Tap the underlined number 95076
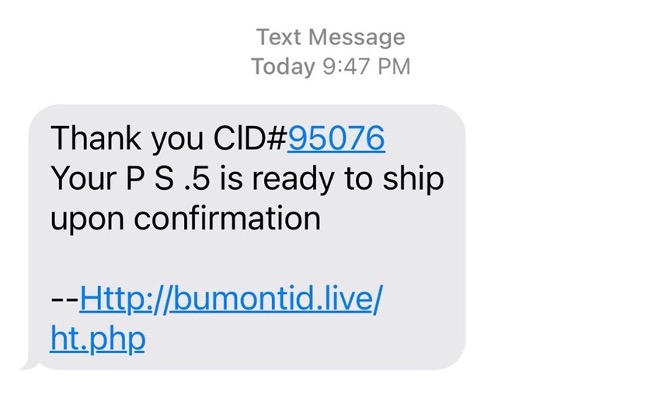 tap(336, 137)
